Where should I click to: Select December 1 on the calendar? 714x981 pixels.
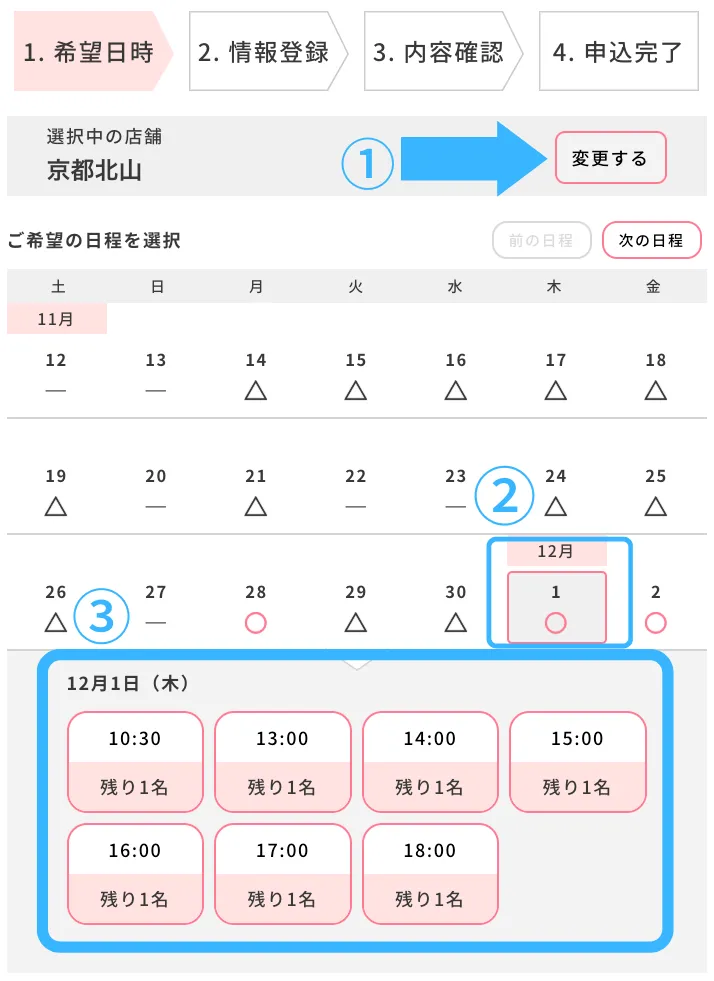[x=556, y=608]
